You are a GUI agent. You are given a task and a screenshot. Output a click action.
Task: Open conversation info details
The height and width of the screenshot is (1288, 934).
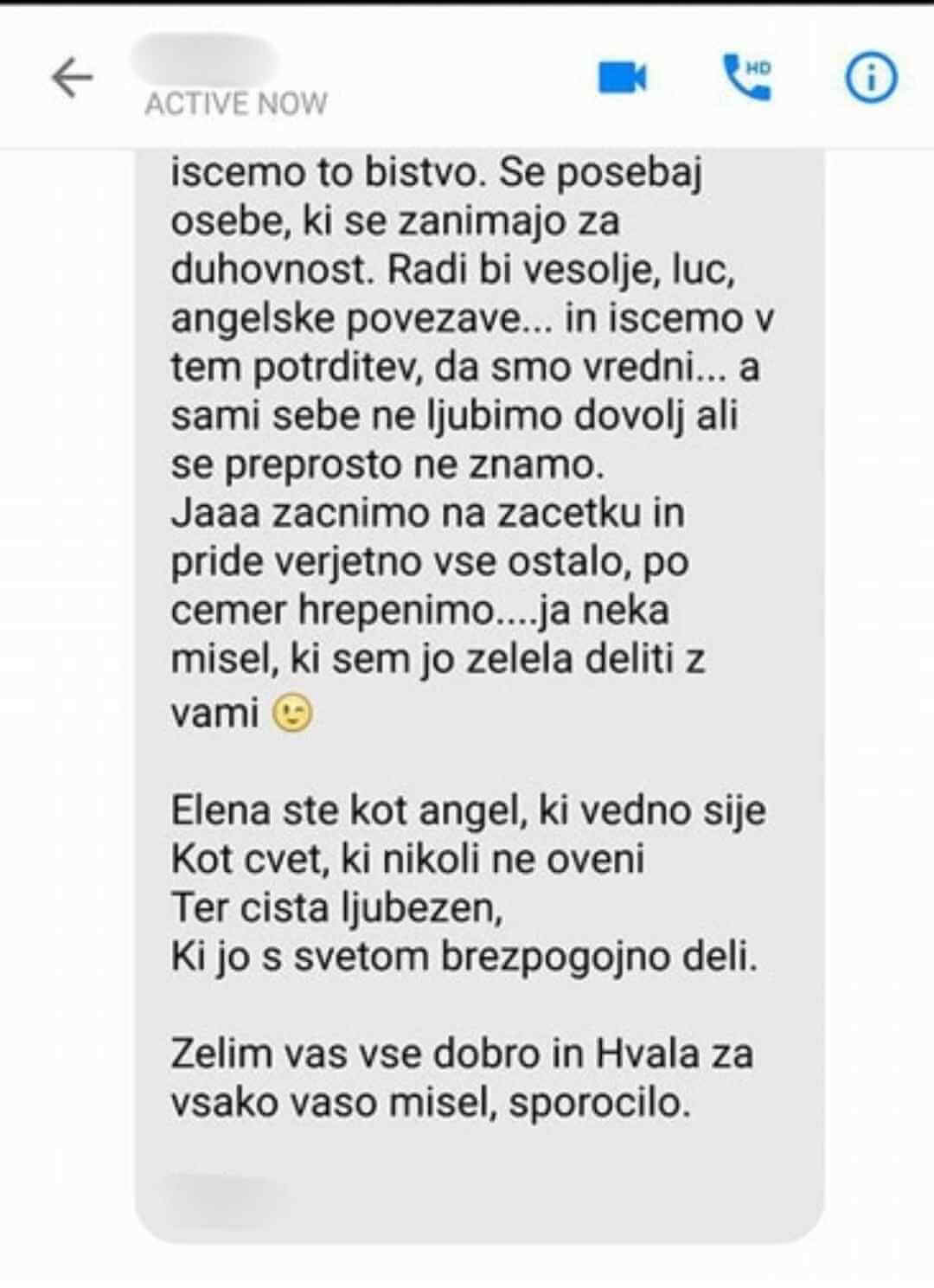coord(870,79)
